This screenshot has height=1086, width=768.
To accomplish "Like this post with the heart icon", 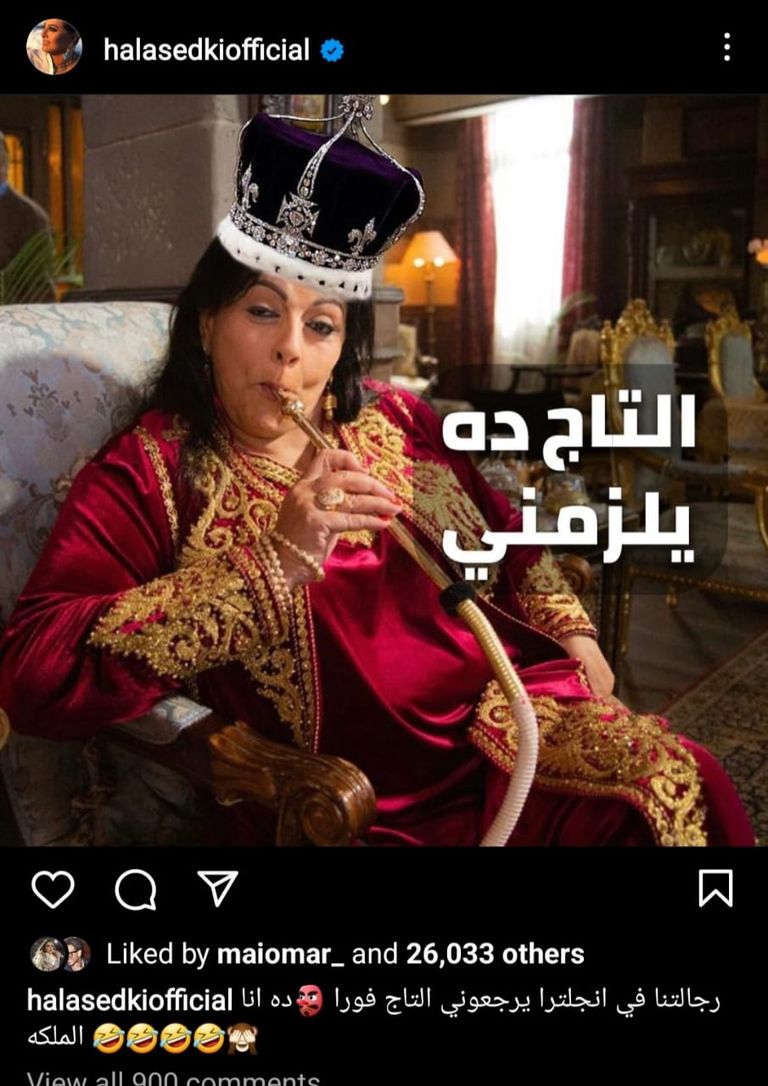I will (53, 888).
